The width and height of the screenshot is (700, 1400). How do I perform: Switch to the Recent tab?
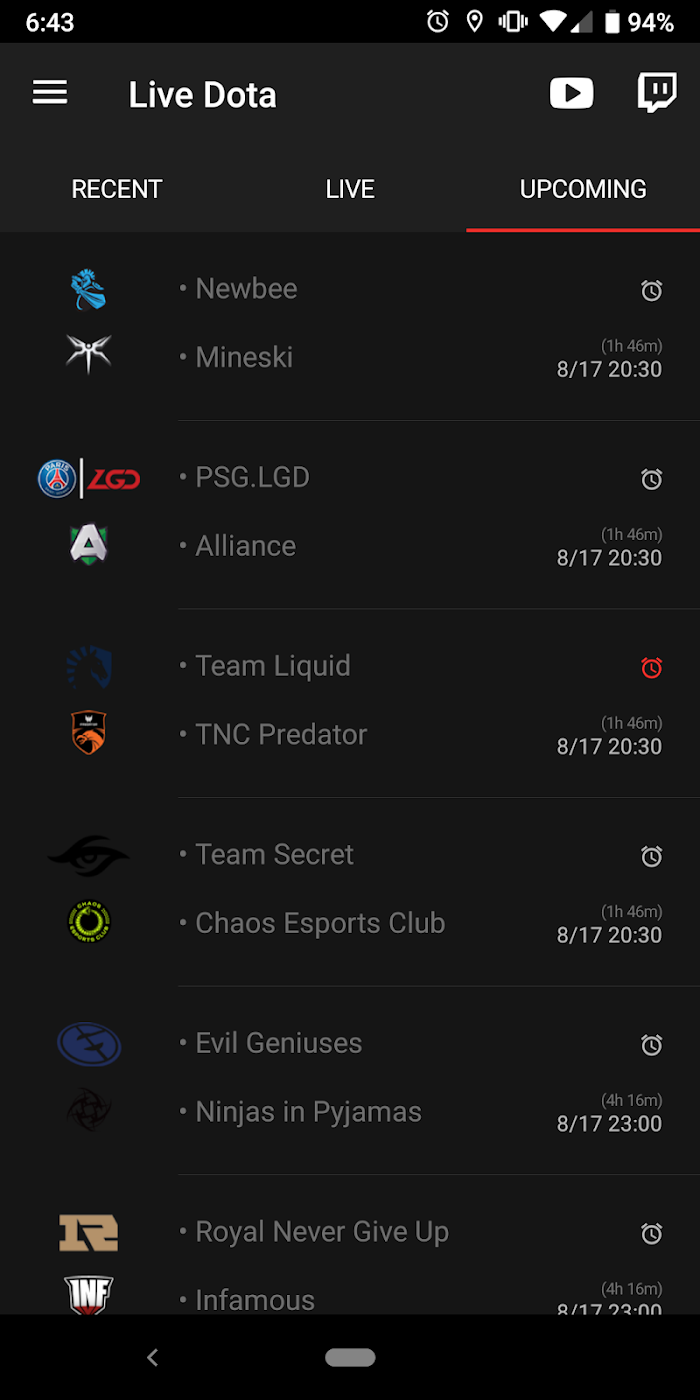click(117, 189)
